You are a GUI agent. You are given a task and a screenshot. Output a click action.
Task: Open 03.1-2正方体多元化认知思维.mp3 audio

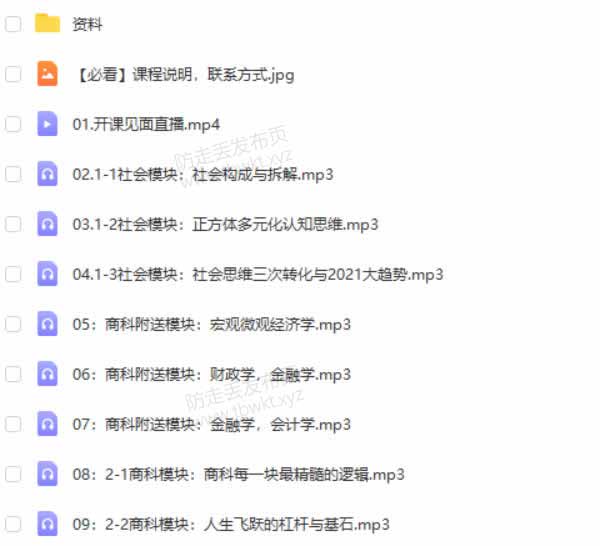225,224
